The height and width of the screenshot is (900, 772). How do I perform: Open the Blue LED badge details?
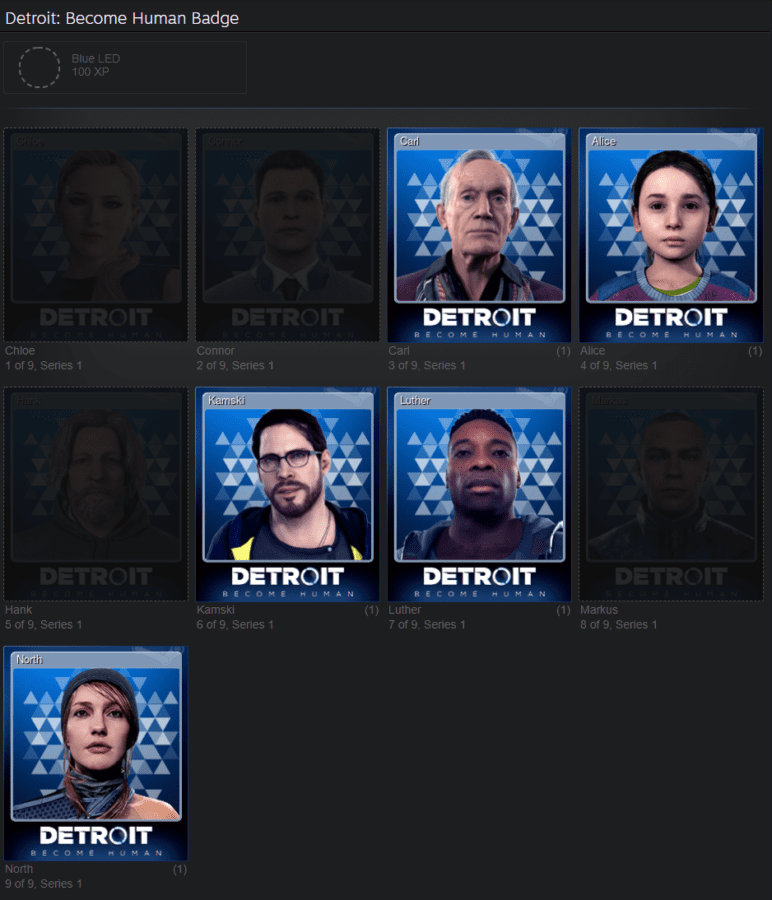point(125,67)
